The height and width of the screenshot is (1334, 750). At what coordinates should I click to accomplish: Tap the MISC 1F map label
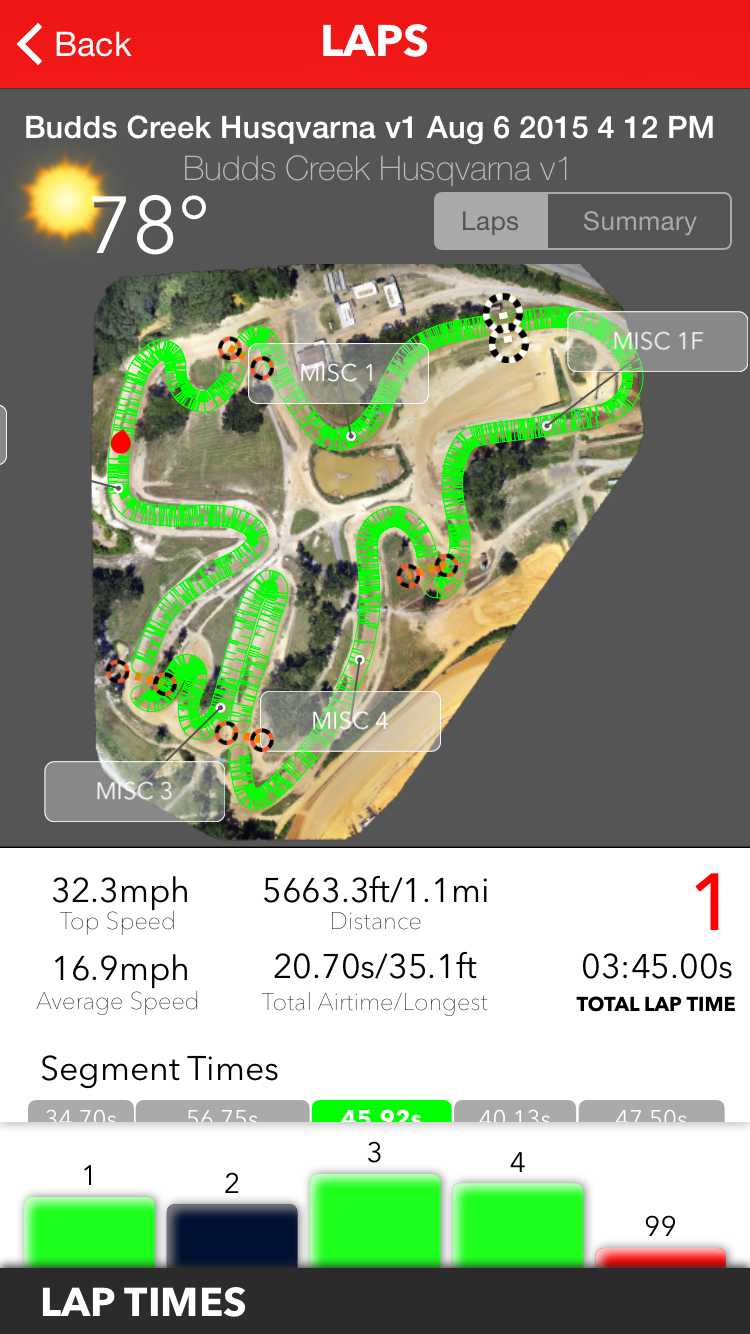(657, 341)
